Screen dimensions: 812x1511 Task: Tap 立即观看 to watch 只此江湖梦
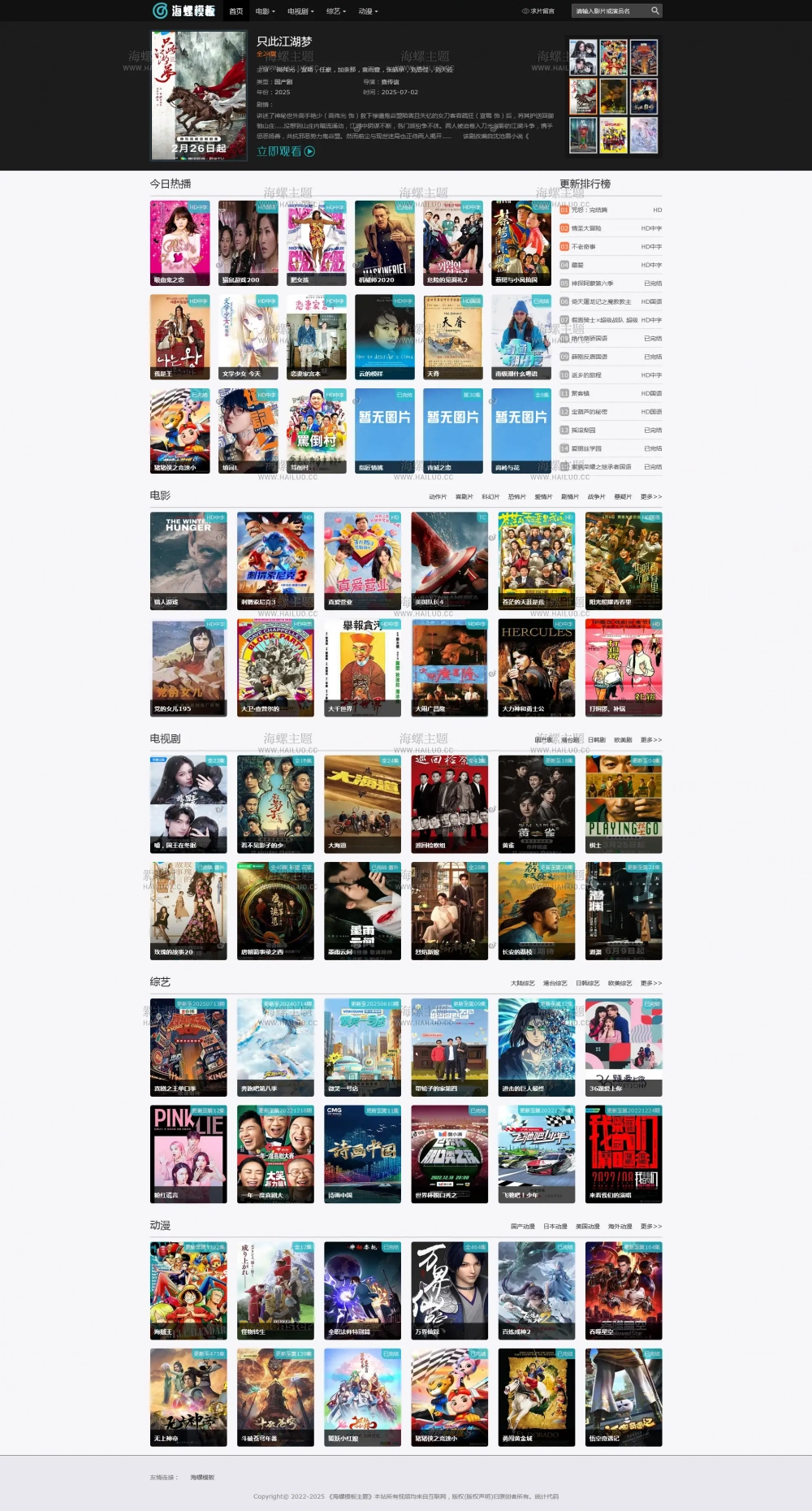pyautogui.click(x=286, y=151)
